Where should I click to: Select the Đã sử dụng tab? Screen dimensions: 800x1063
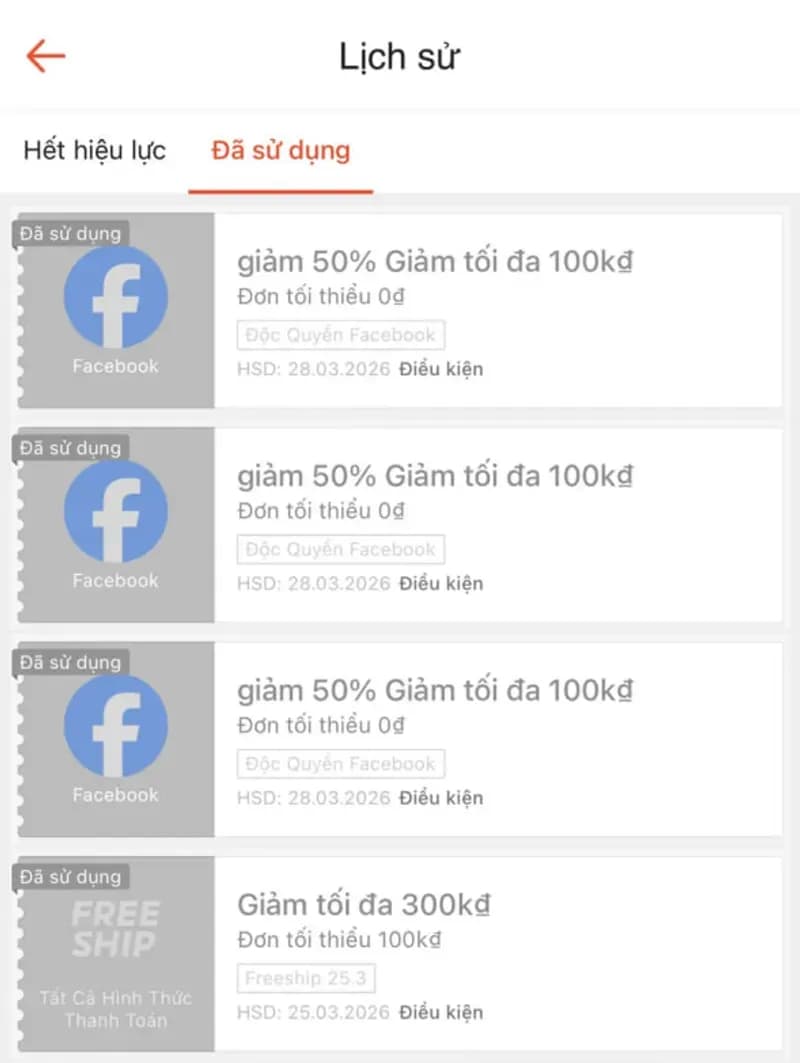280,152
